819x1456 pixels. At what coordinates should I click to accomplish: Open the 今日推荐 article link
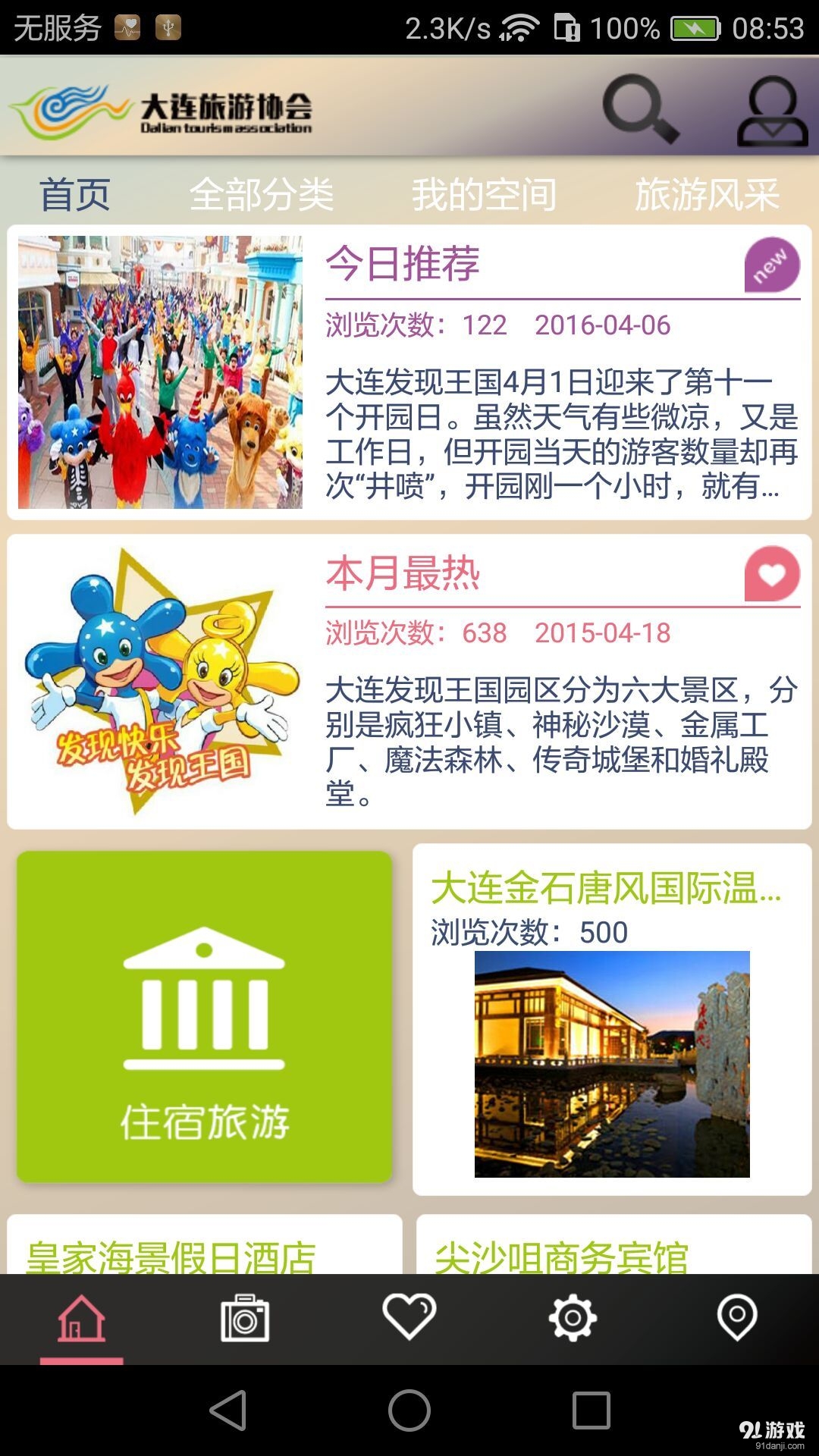403,265
